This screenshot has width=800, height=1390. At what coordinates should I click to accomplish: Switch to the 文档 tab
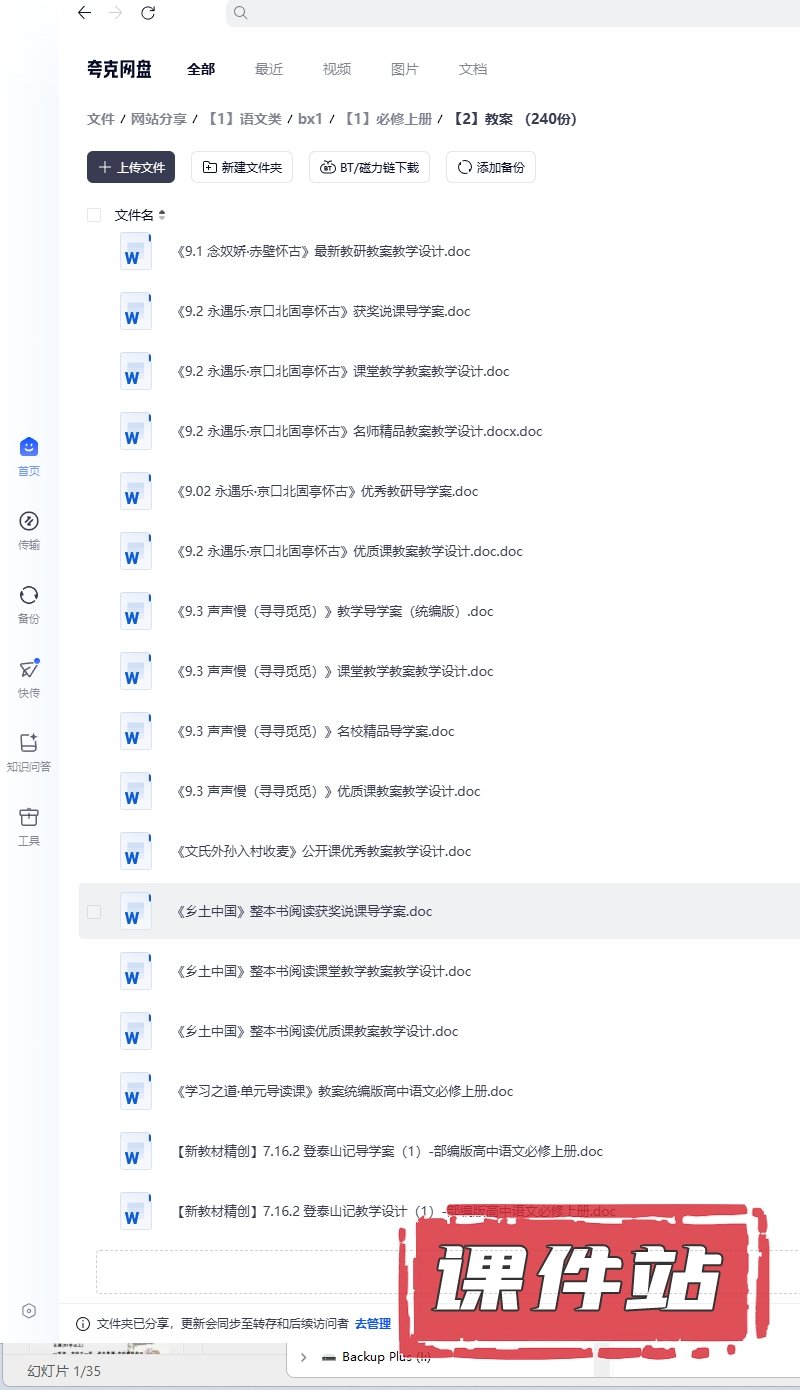pos(473,69)
